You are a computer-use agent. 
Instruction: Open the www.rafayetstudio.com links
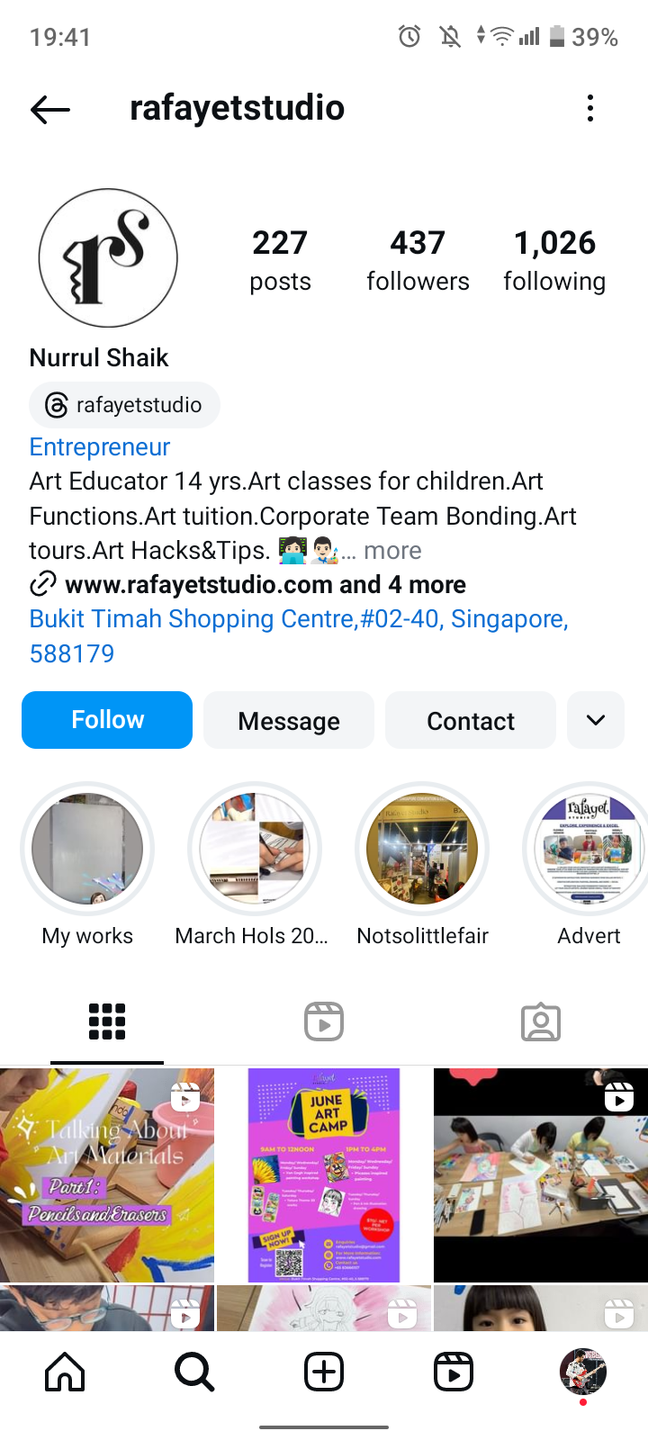pyautogui.click(x=265, y=585)
